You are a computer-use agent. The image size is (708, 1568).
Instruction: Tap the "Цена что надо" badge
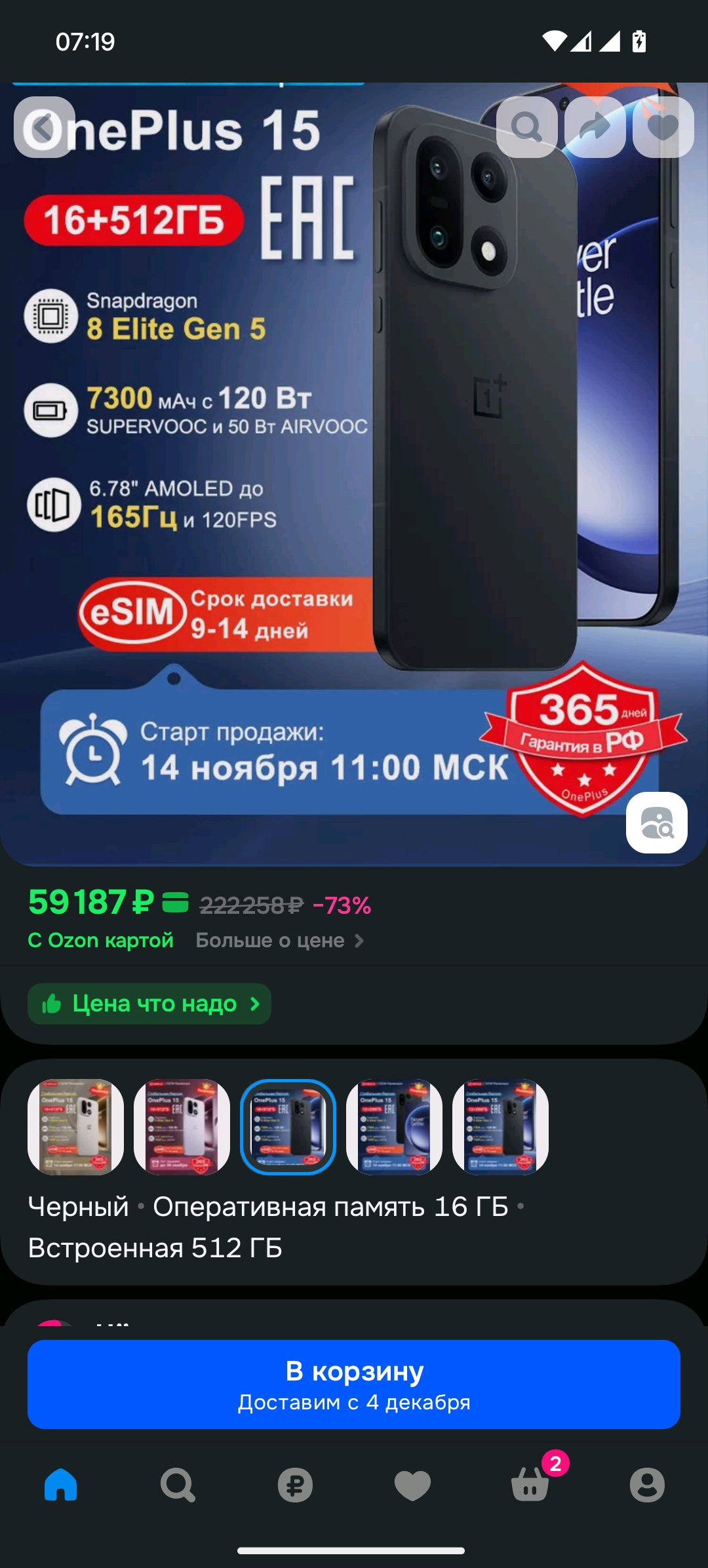(149, 1004)
